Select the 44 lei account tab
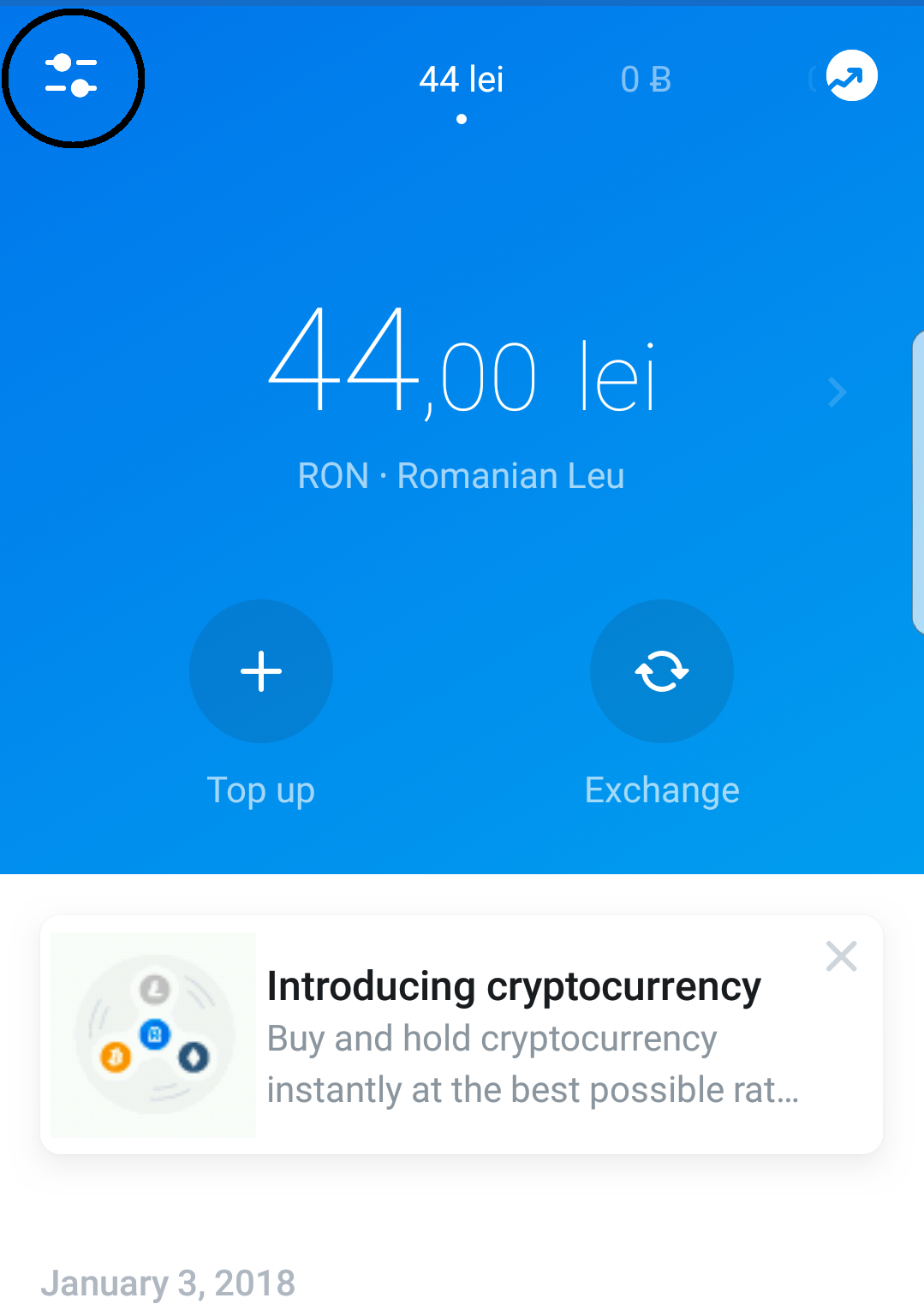Image resolution: width=924 pixels, height=1316 pixels. click(x=461, y=80)
